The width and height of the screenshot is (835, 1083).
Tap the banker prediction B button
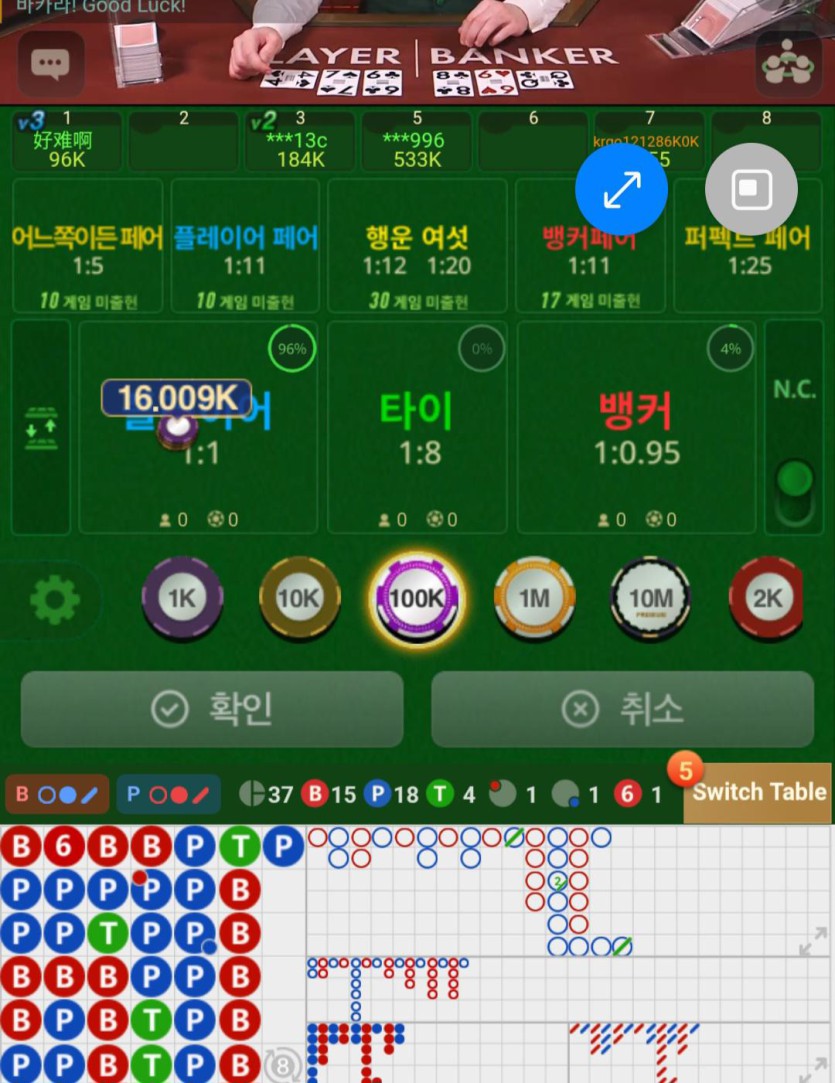(57, 795)
